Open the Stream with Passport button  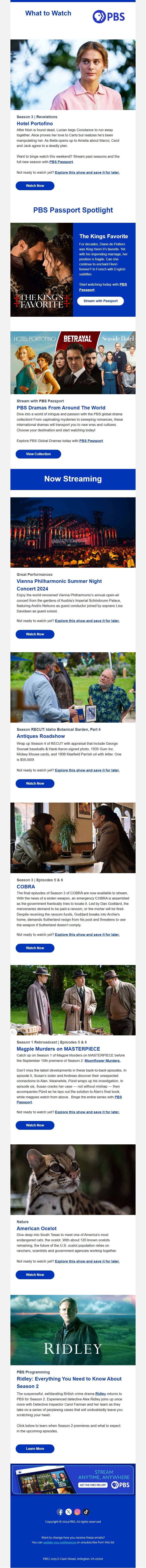(100, 301)
